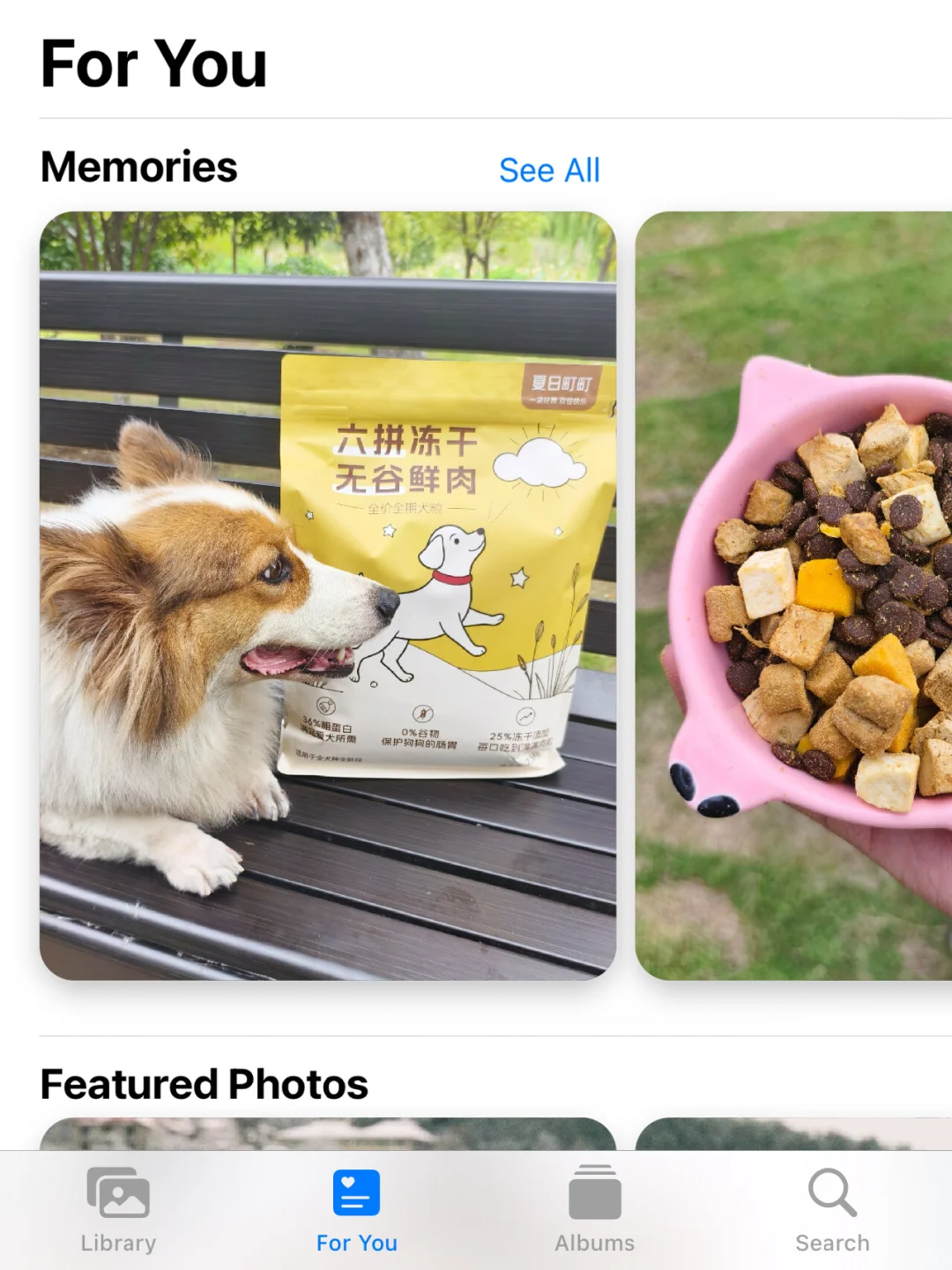The width and height of the screenshot is (952, 1270).
Task: Go to the Albums tab
Action: [594, 1209]
